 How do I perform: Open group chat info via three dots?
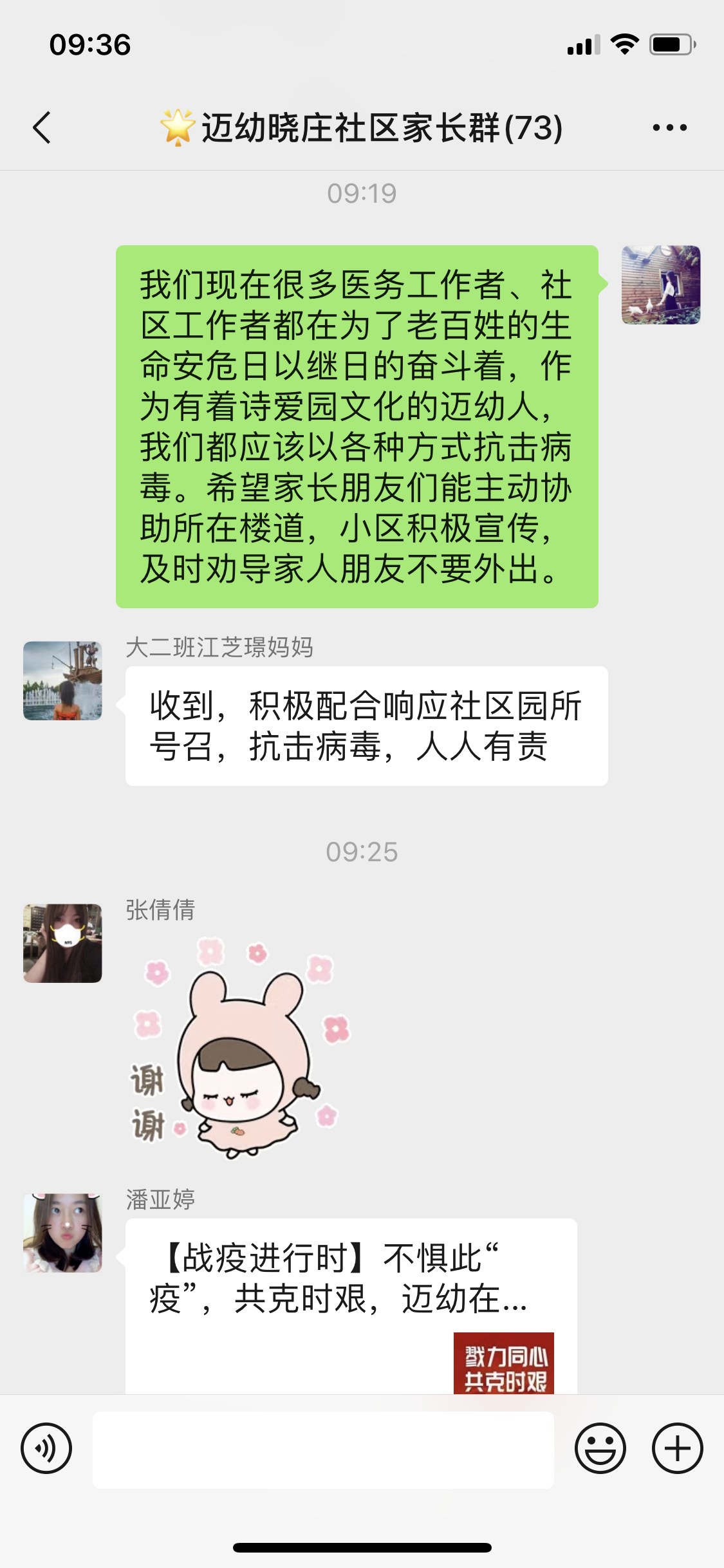coord(669,127)
